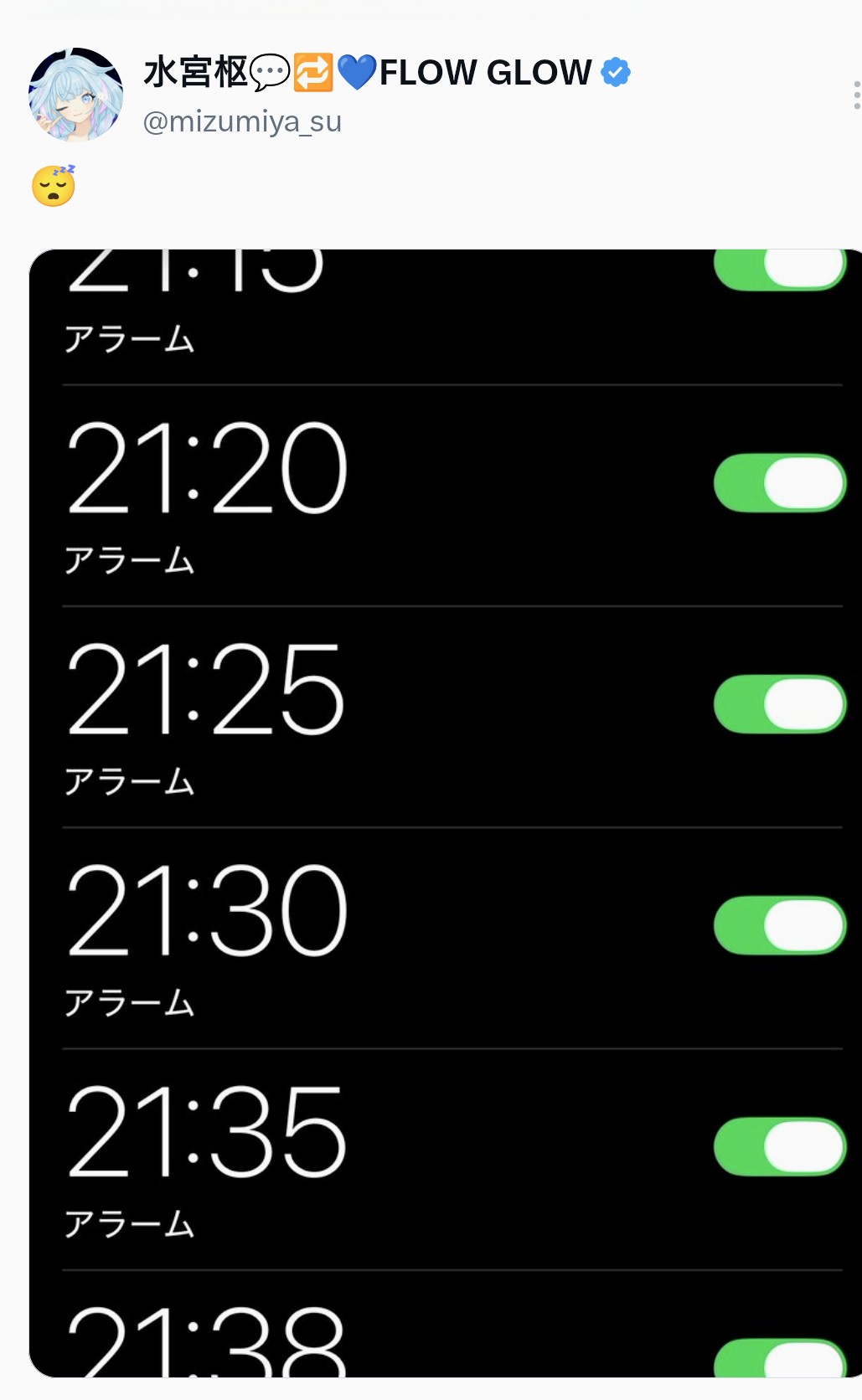Open the @mizumiya_su profile name
The image size is (862, 1400).
point(242,122)
